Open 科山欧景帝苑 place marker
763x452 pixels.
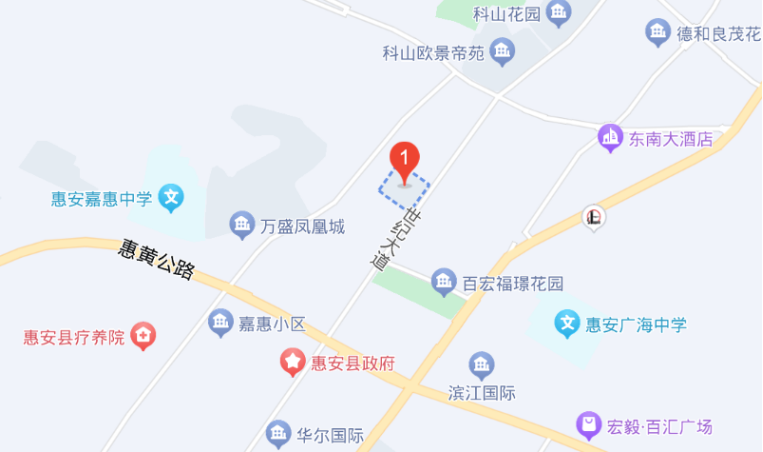502,49
